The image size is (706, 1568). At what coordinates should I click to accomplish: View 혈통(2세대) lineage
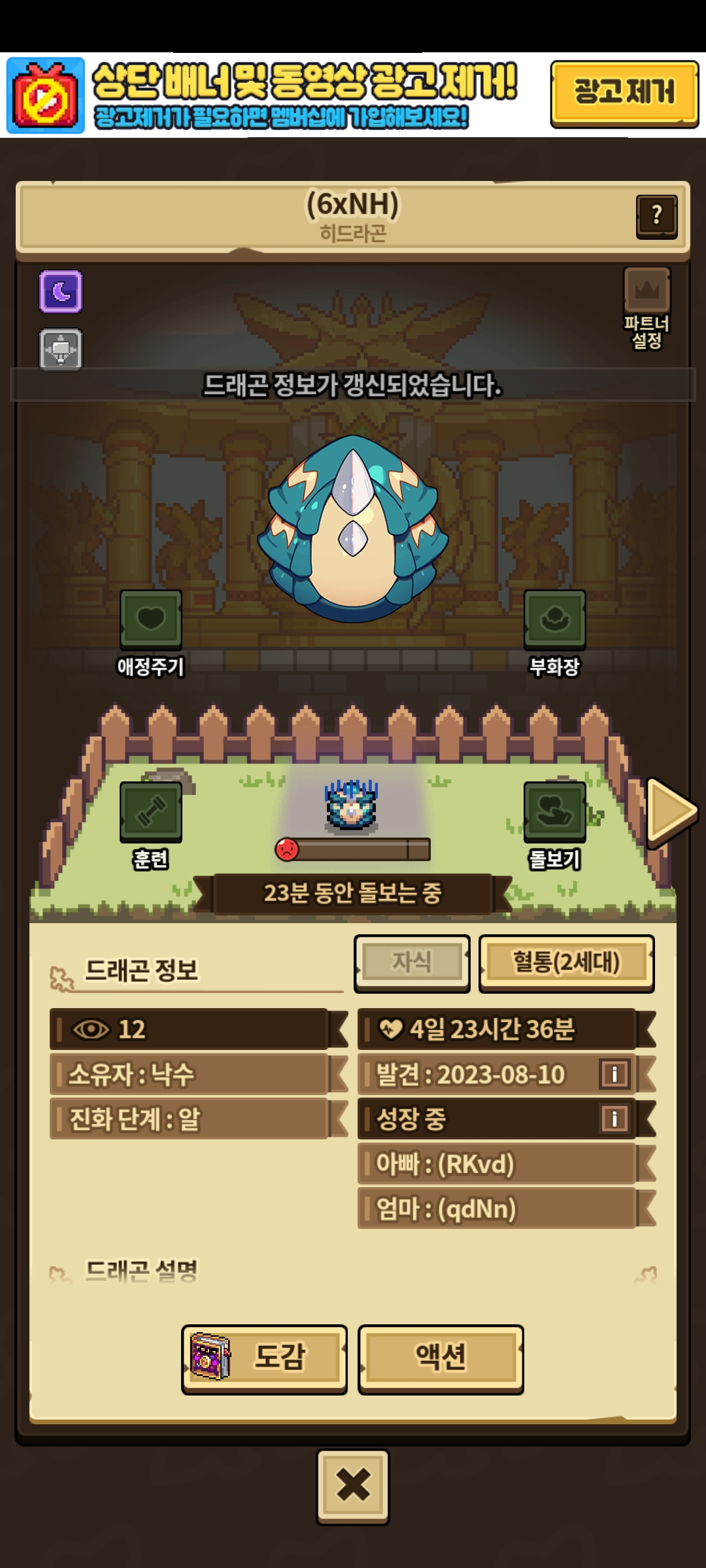[566, 962]
